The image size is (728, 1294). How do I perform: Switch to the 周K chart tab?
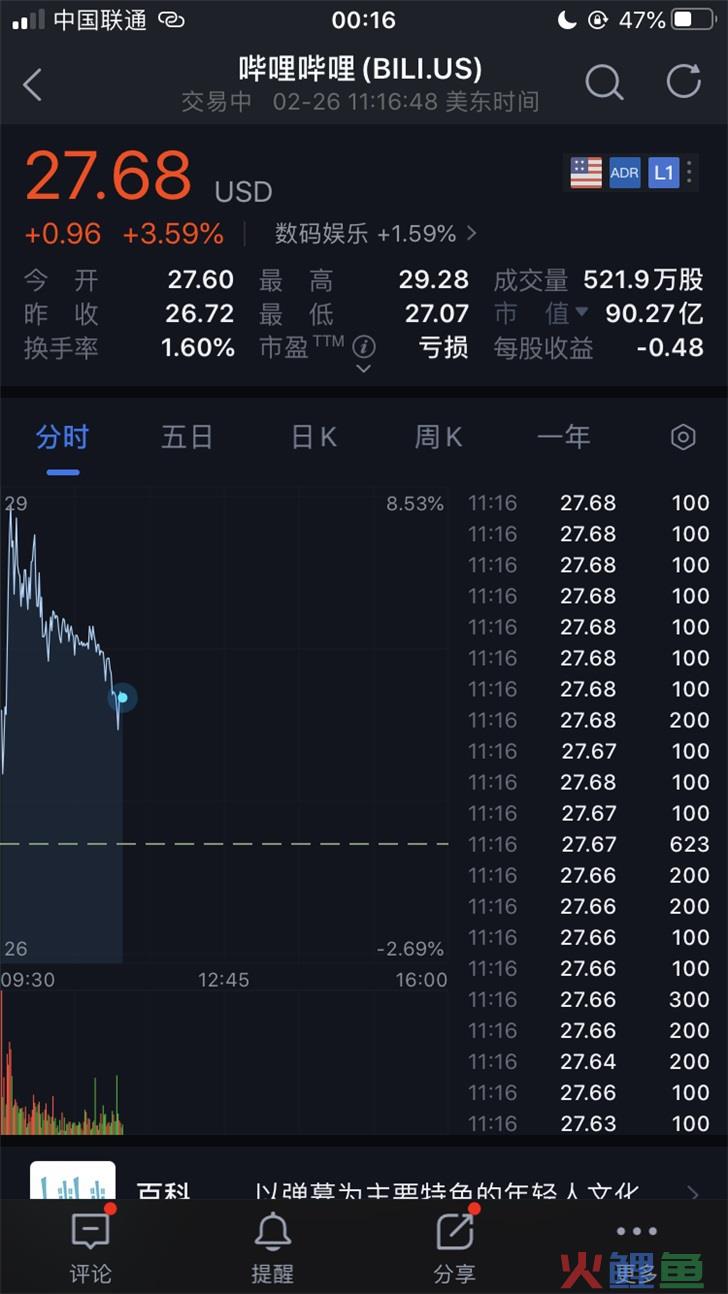click(438, 437)
